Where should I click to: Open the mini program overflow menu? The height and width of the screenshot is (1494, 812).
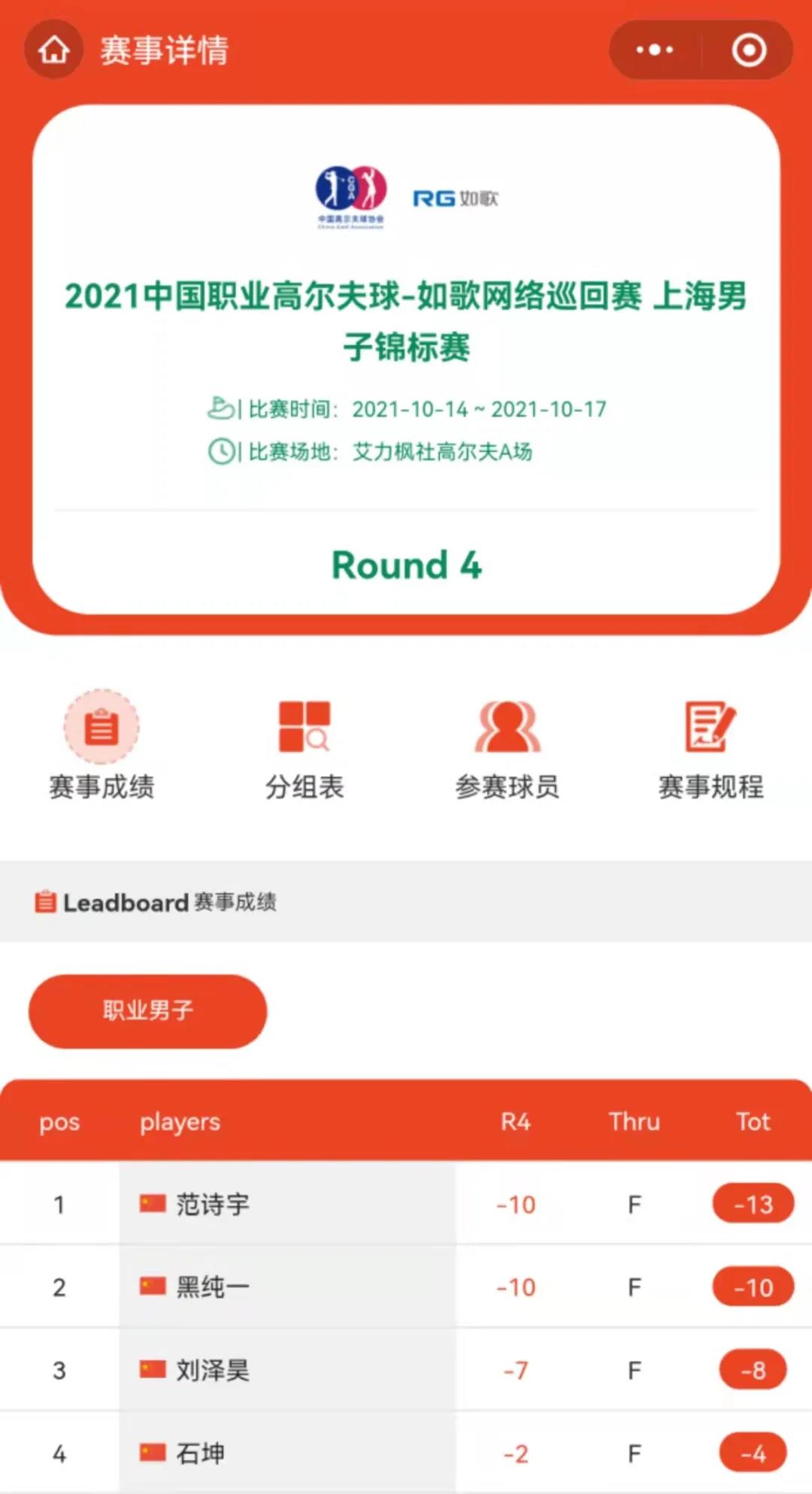point(654,50)
